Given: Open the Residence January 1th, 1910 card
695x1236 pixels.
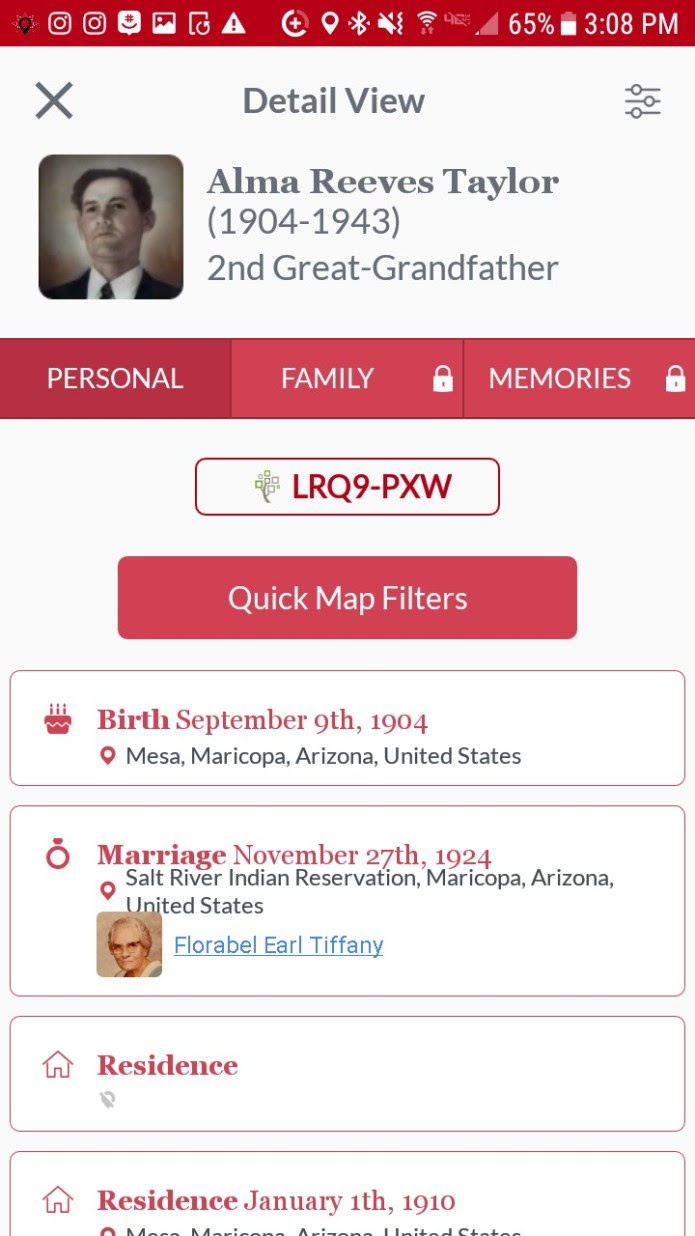Looking at the screenshot, I should (347, 1199).
